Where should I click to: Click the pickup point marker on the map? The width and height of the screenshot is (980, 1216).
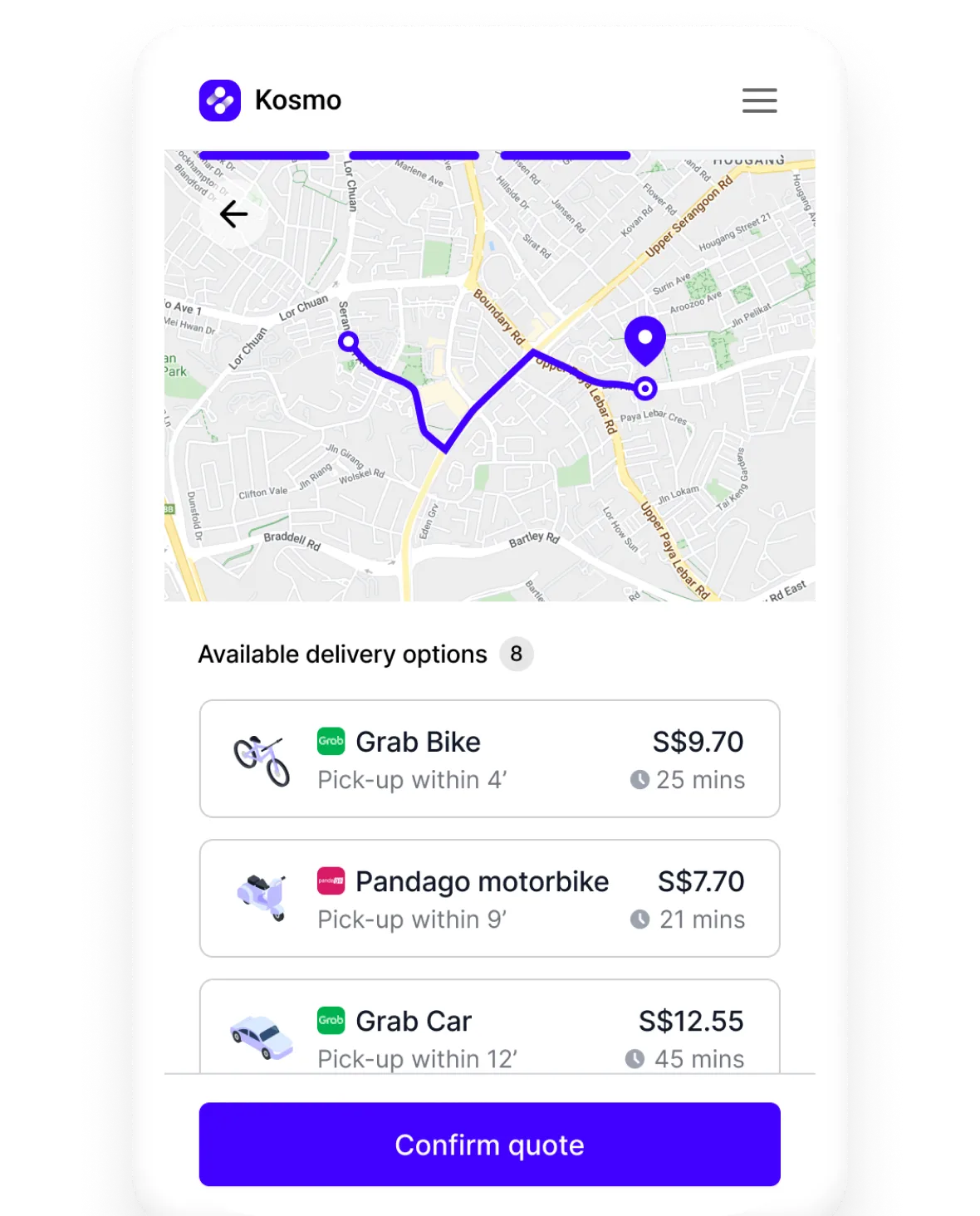coord(348,340)
